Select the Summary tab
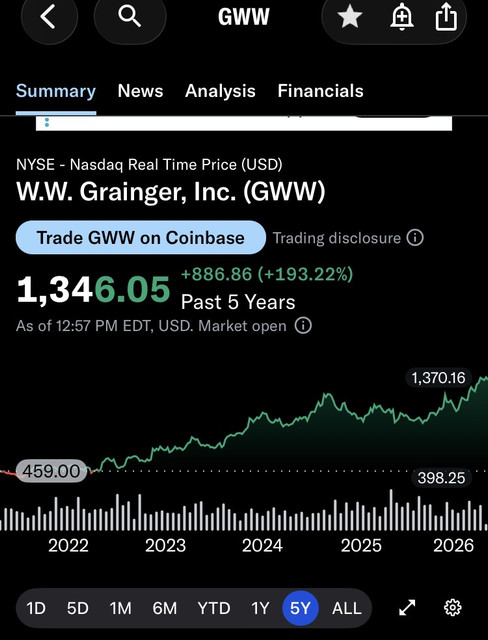488x640 pixels. tap(56, 91)
